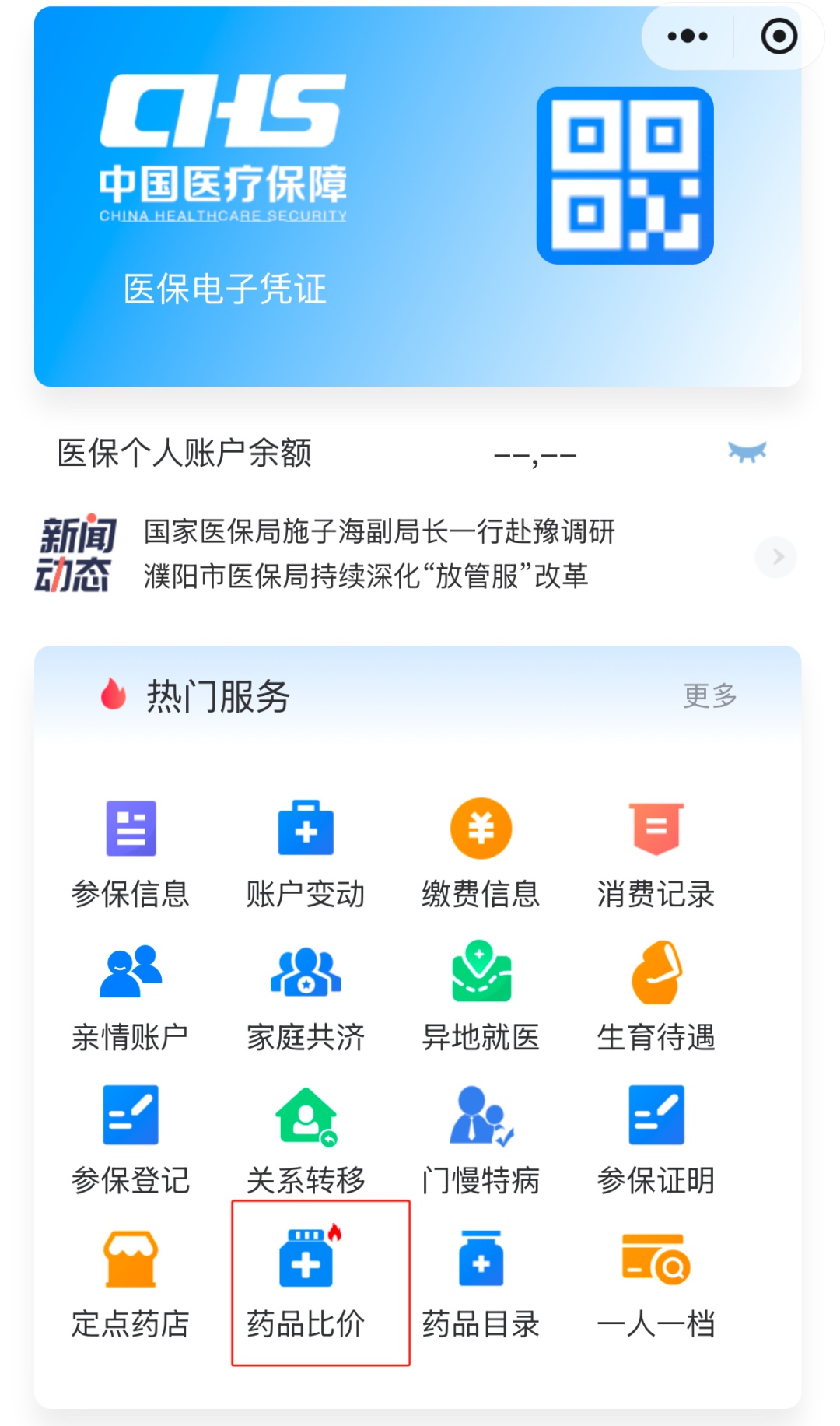Open 一人一档

[x=656, y=1284]
